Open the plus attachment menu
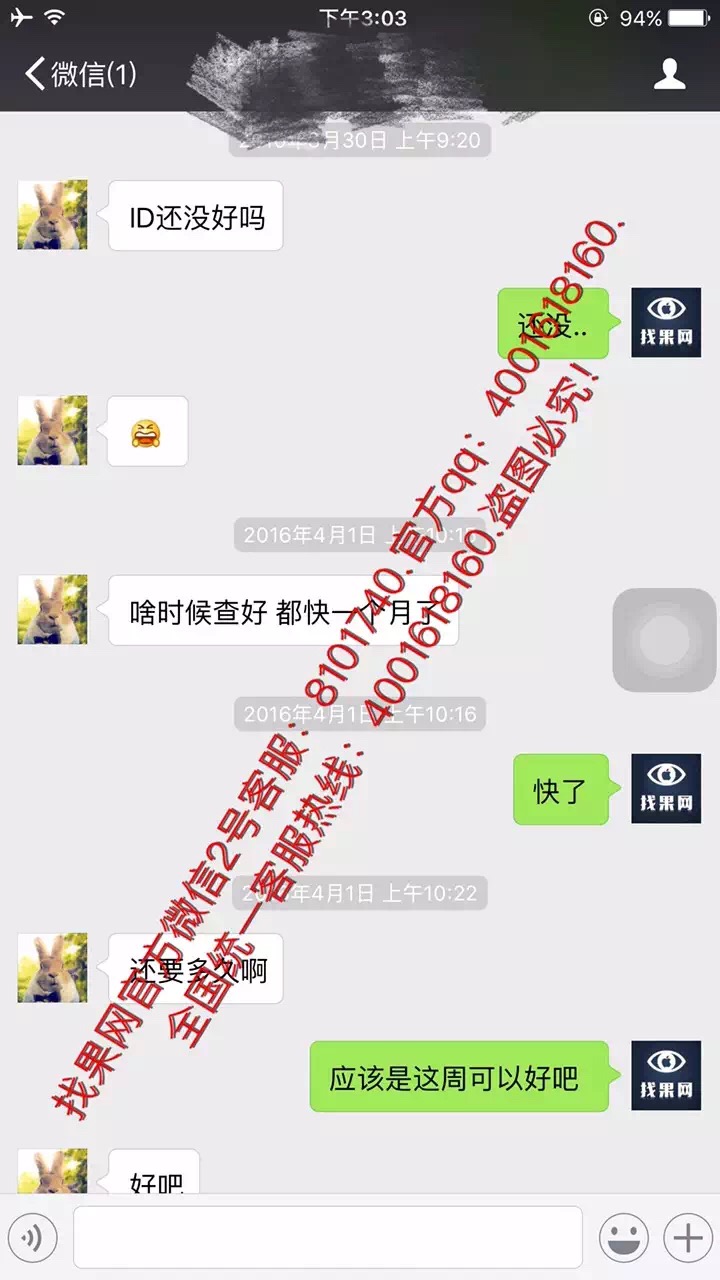 coord(688,1238)
